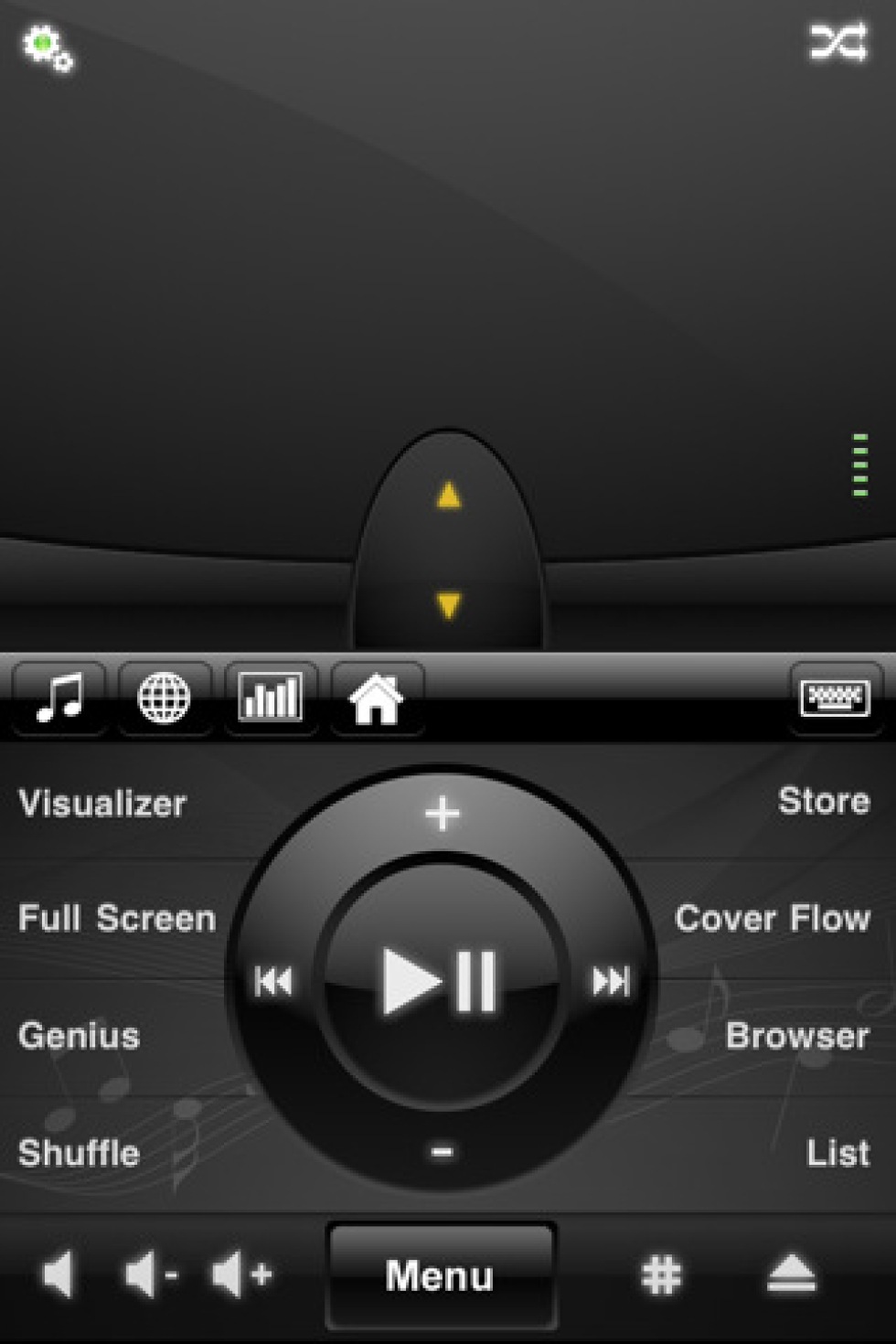The width and height of the screenshot is (896, 1344).
Task: Show the keyboard
Action: (836, 699)
